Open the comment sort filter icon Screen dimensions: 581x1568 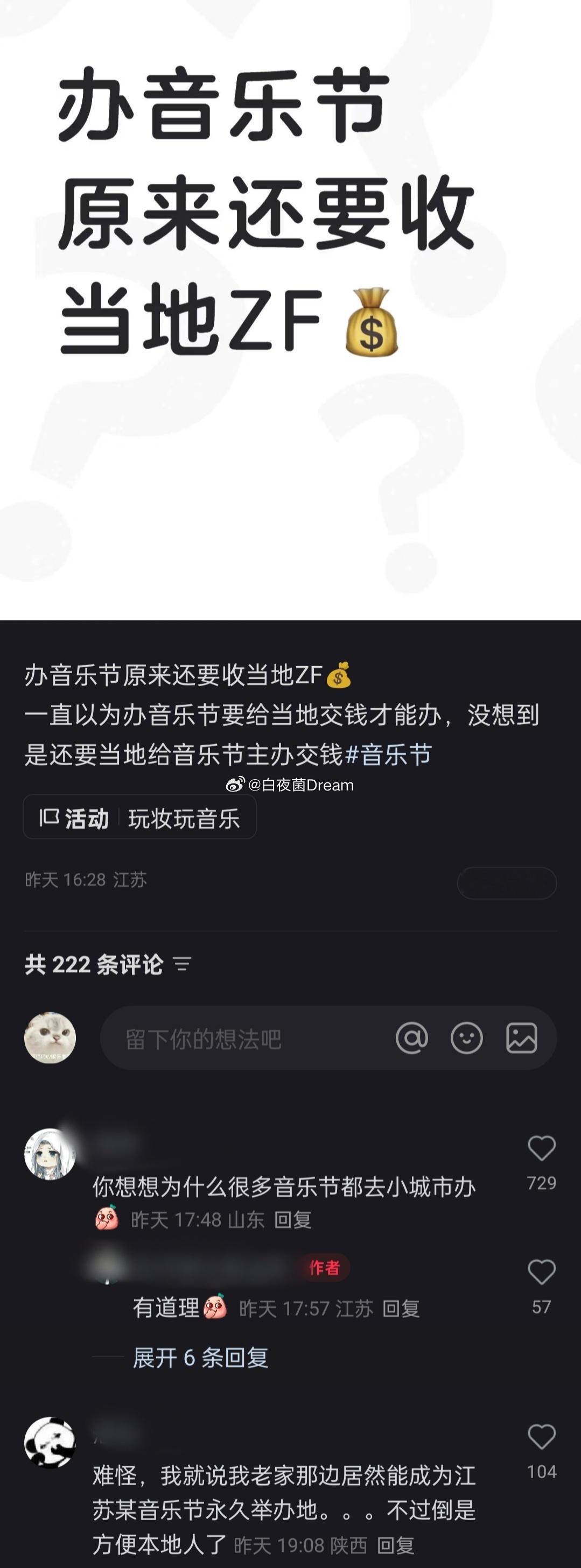pyautogui.click(x=182, y=964)
